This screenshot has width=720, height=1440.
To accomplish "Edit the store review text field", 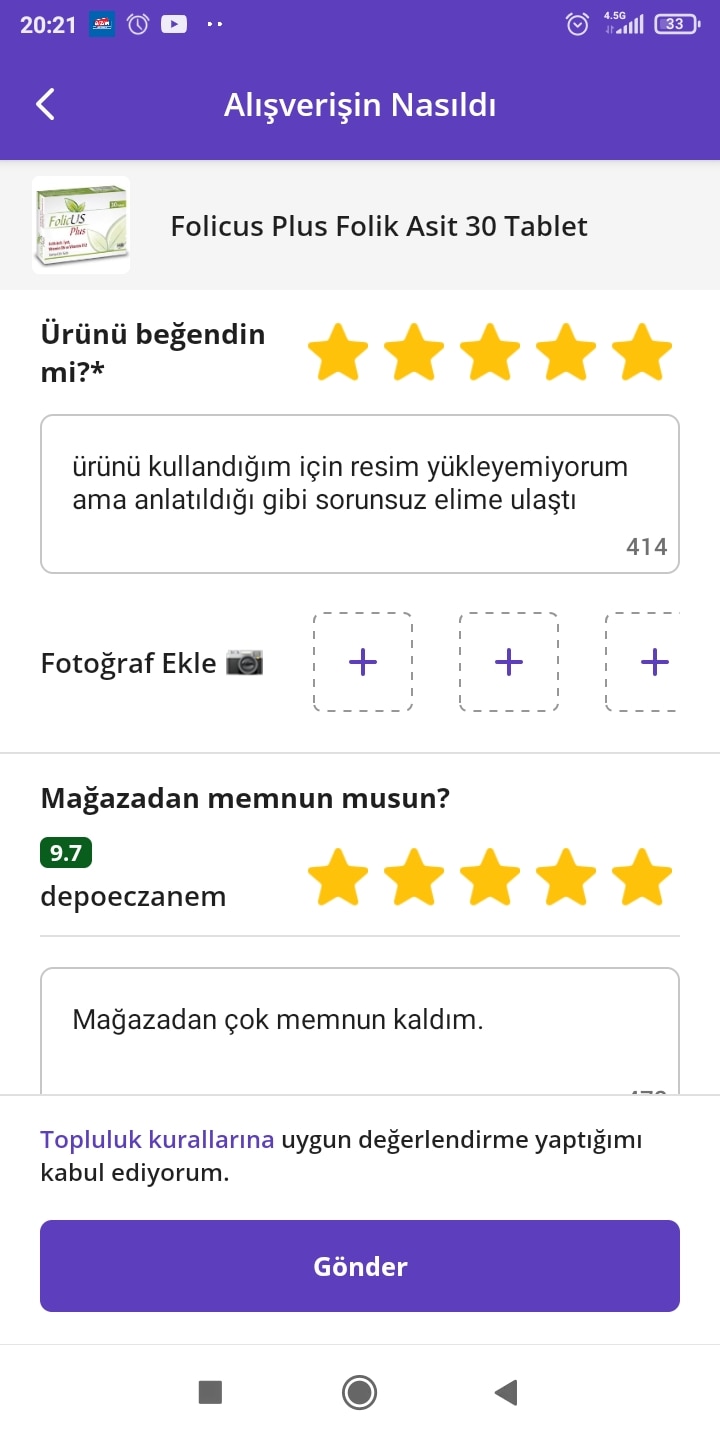I will 360,1030.
